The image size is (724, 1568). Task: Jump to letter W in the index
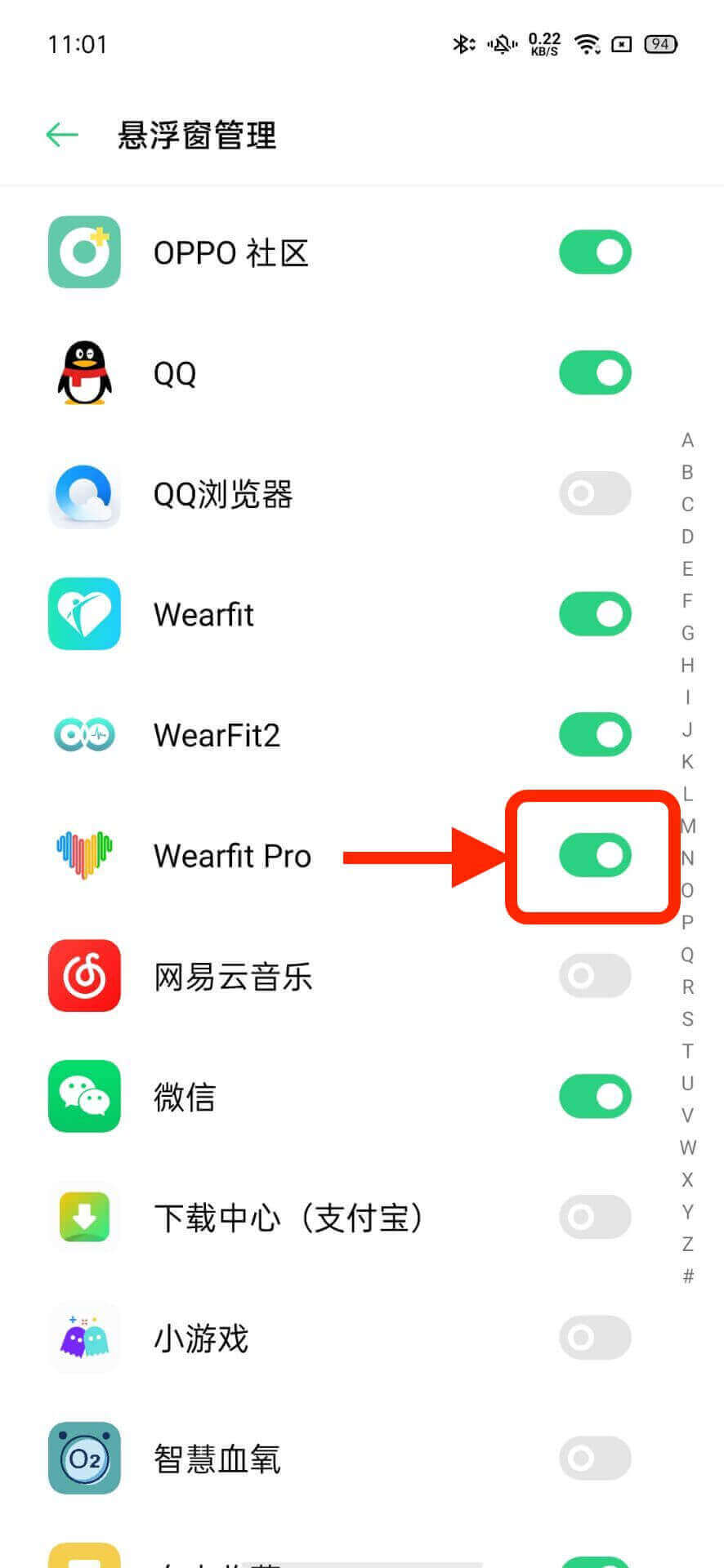pos(688,1147)
